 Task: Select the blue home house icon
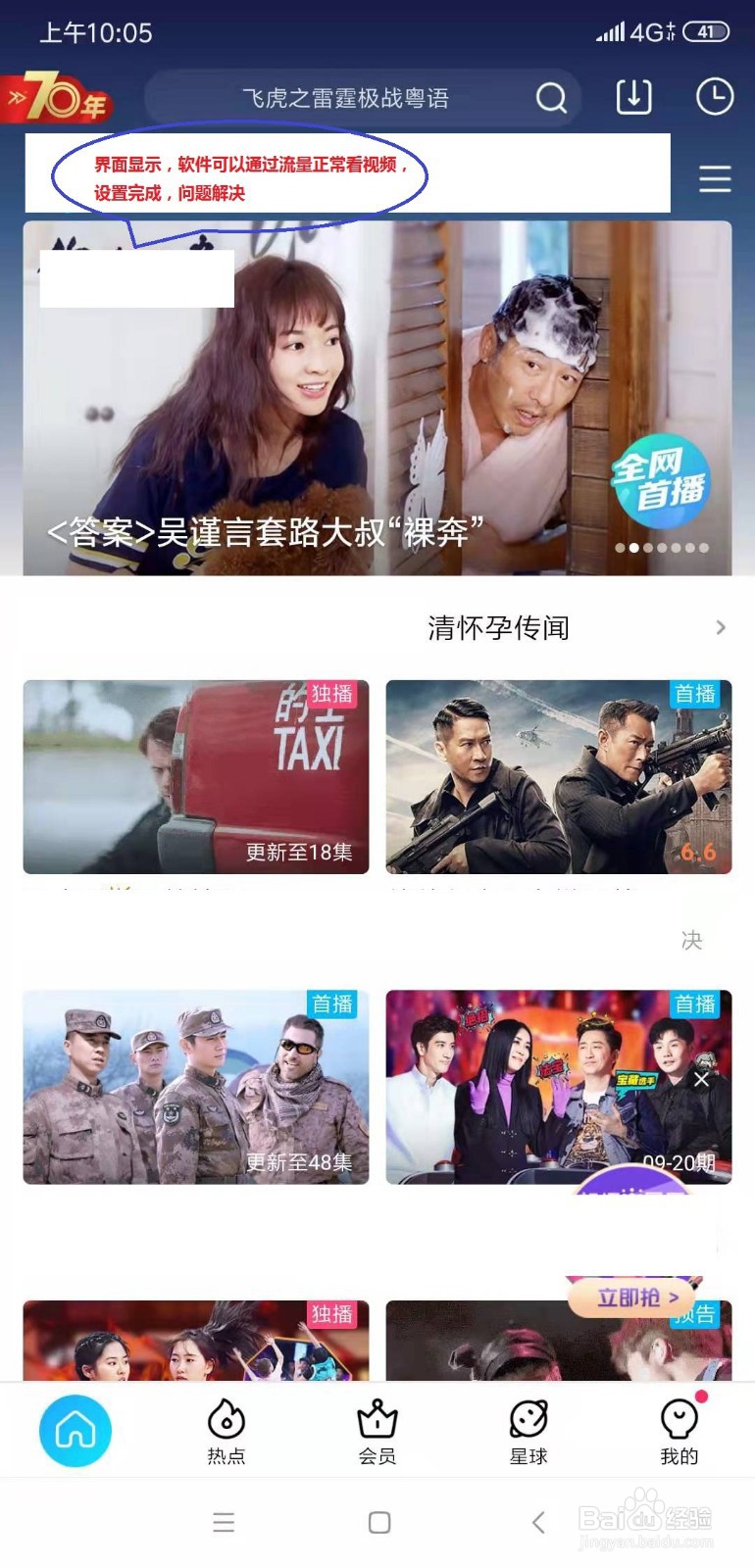[75, 1431]
